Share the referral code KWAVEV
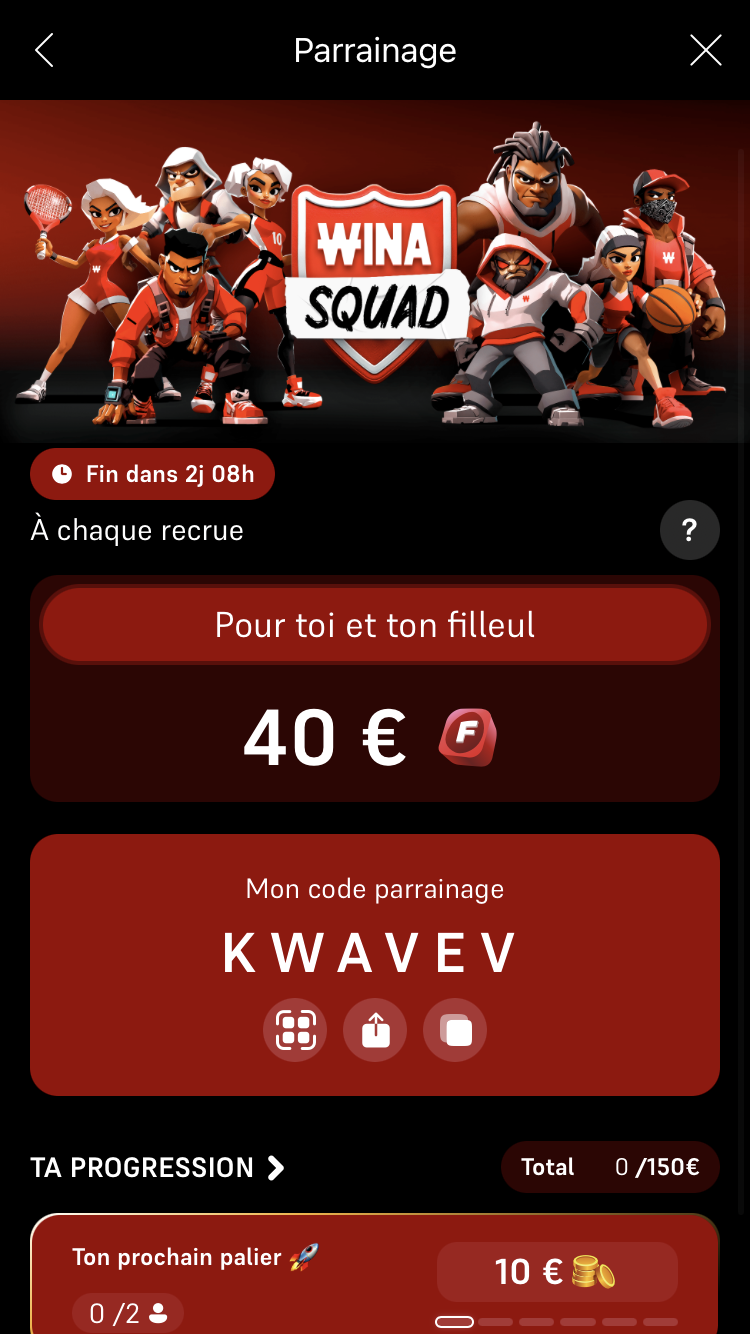 coord(375,1030)
